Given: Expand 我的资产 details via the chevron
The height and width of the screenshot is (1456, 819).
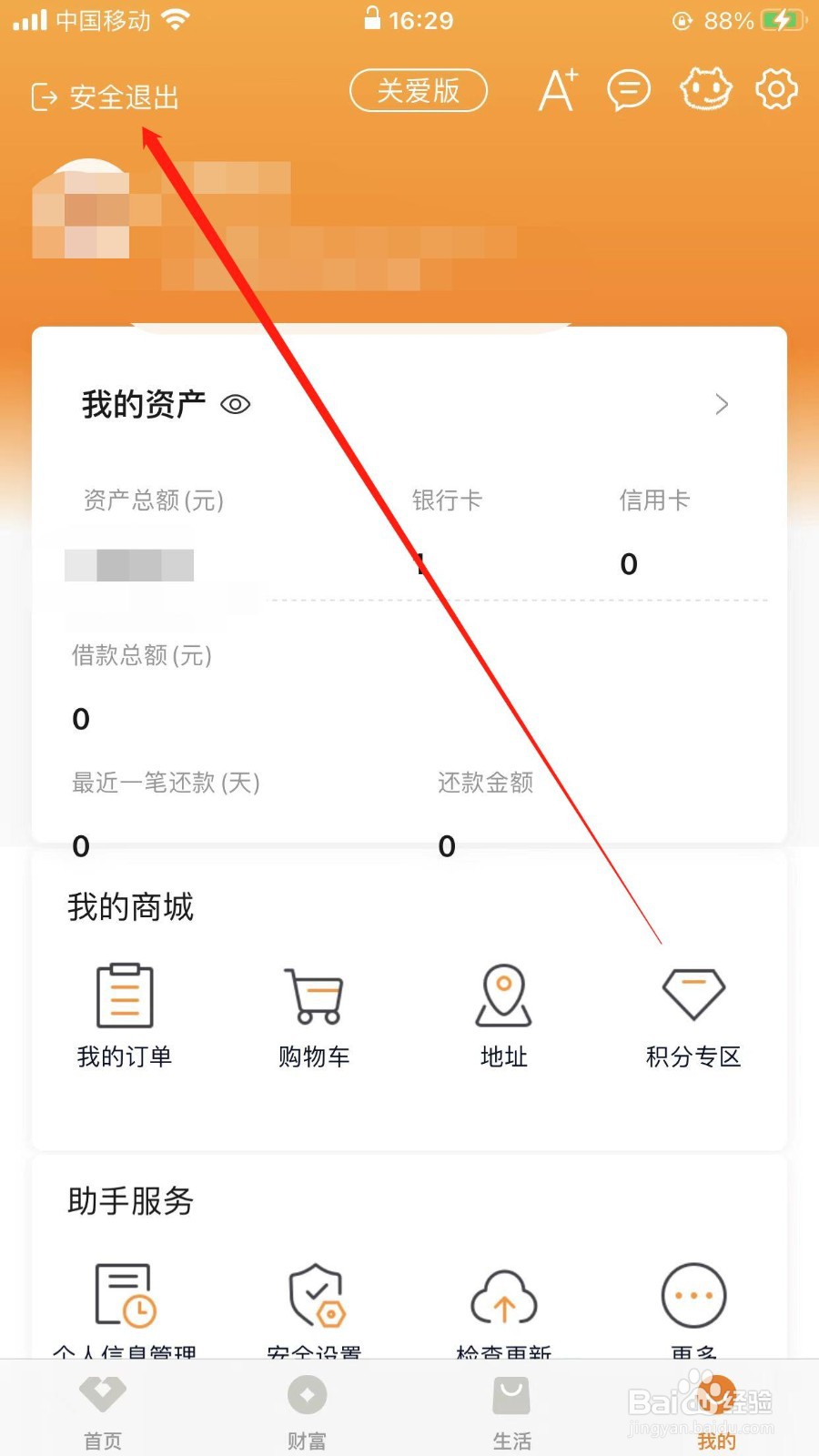Looking at the screenshot, I should coord(722,404).
